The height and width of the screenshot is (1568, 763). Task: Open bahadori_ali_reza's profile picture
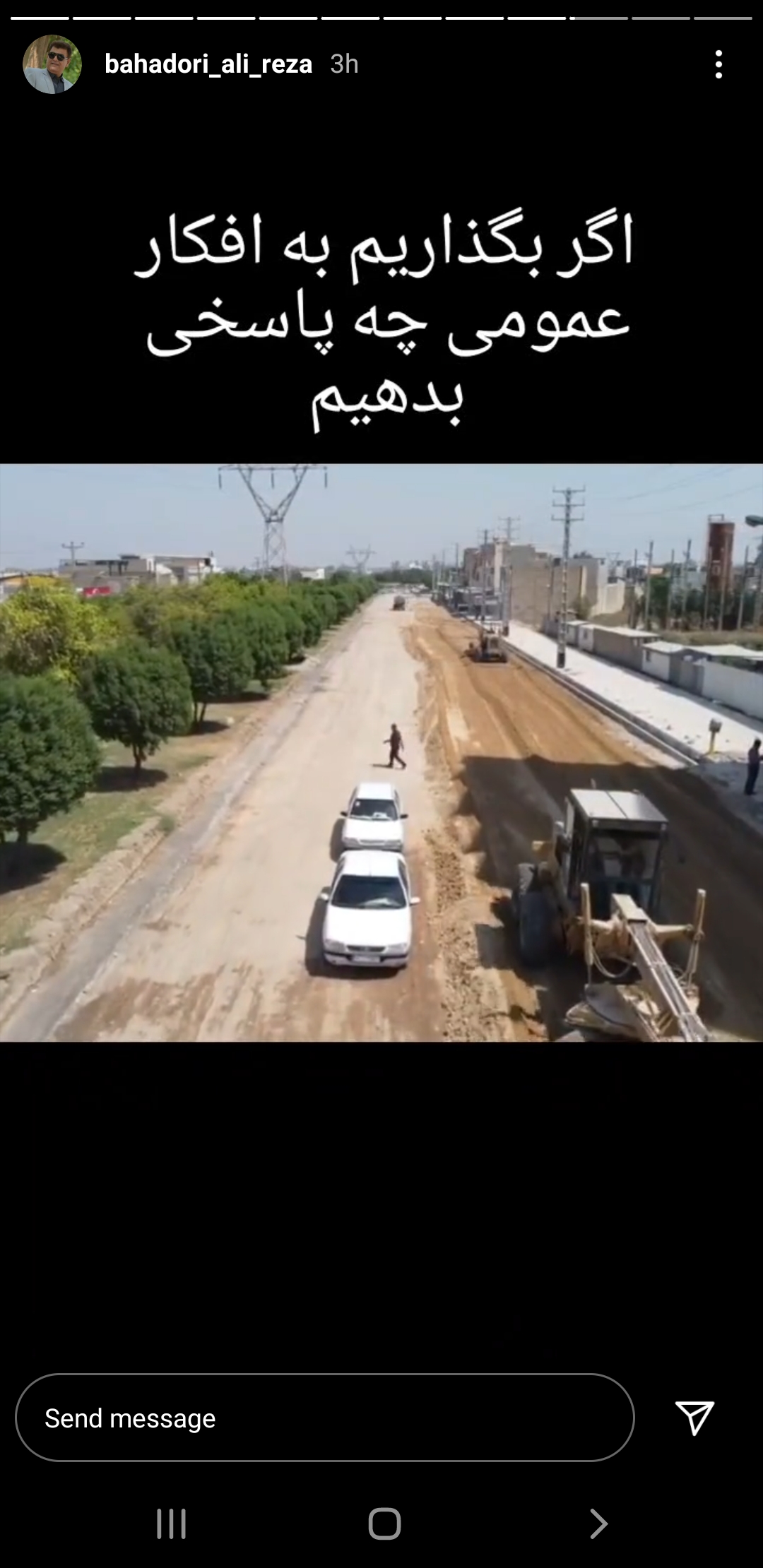click(x=52, y=64)
